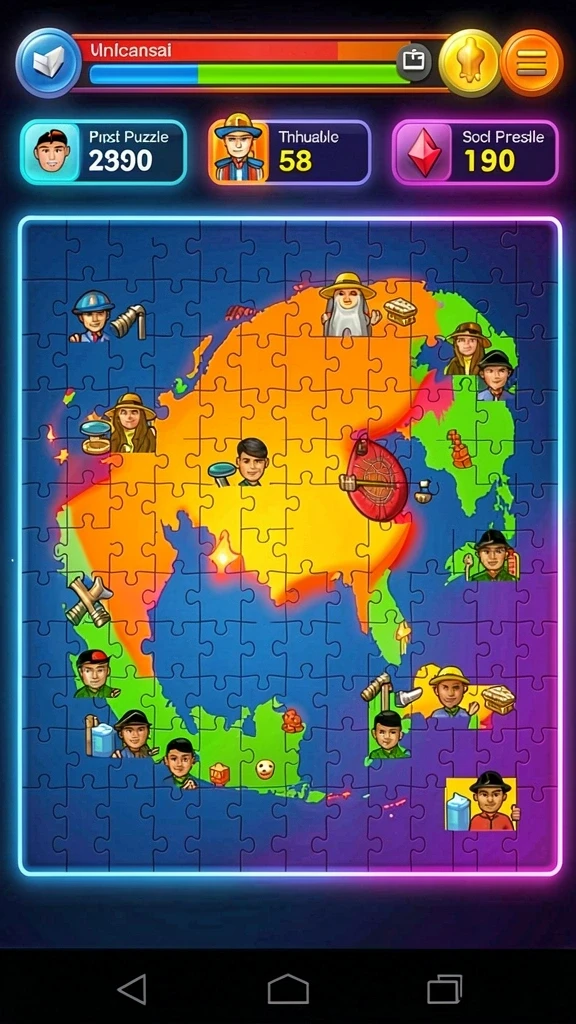This screenshot has height=1024, width=576.
Task: Go back with the system back button
Action: [x=133, y=988]
